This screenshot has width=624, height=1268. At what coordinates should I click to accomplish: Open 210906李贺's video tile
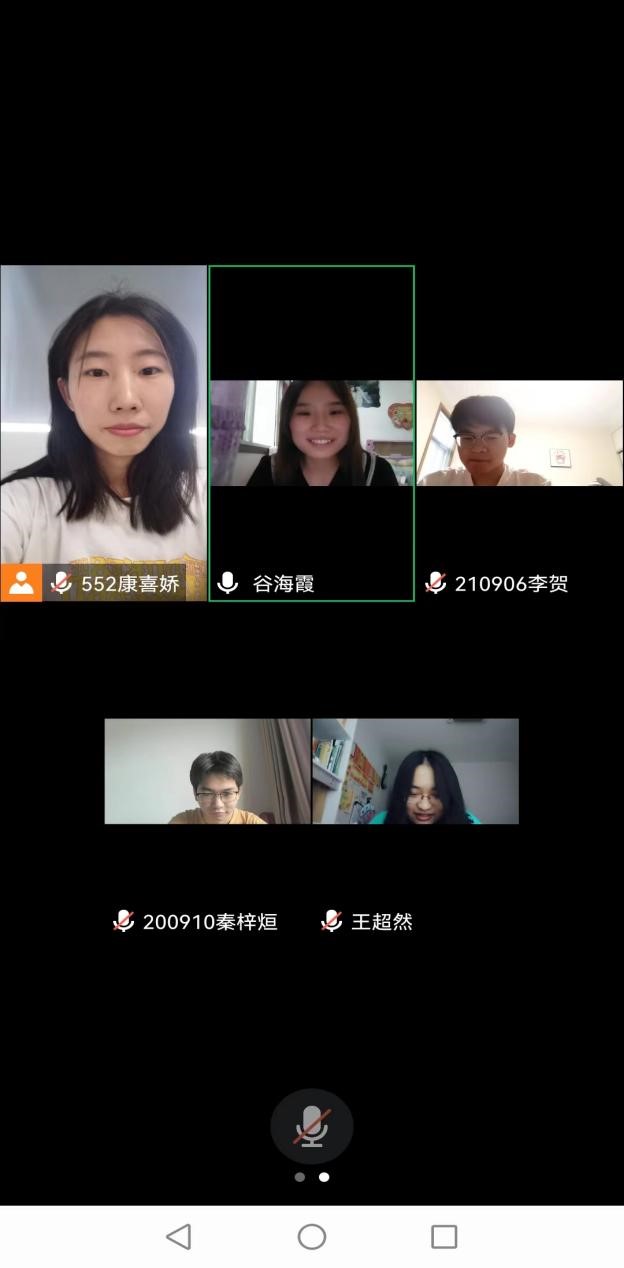pos(519,433)
